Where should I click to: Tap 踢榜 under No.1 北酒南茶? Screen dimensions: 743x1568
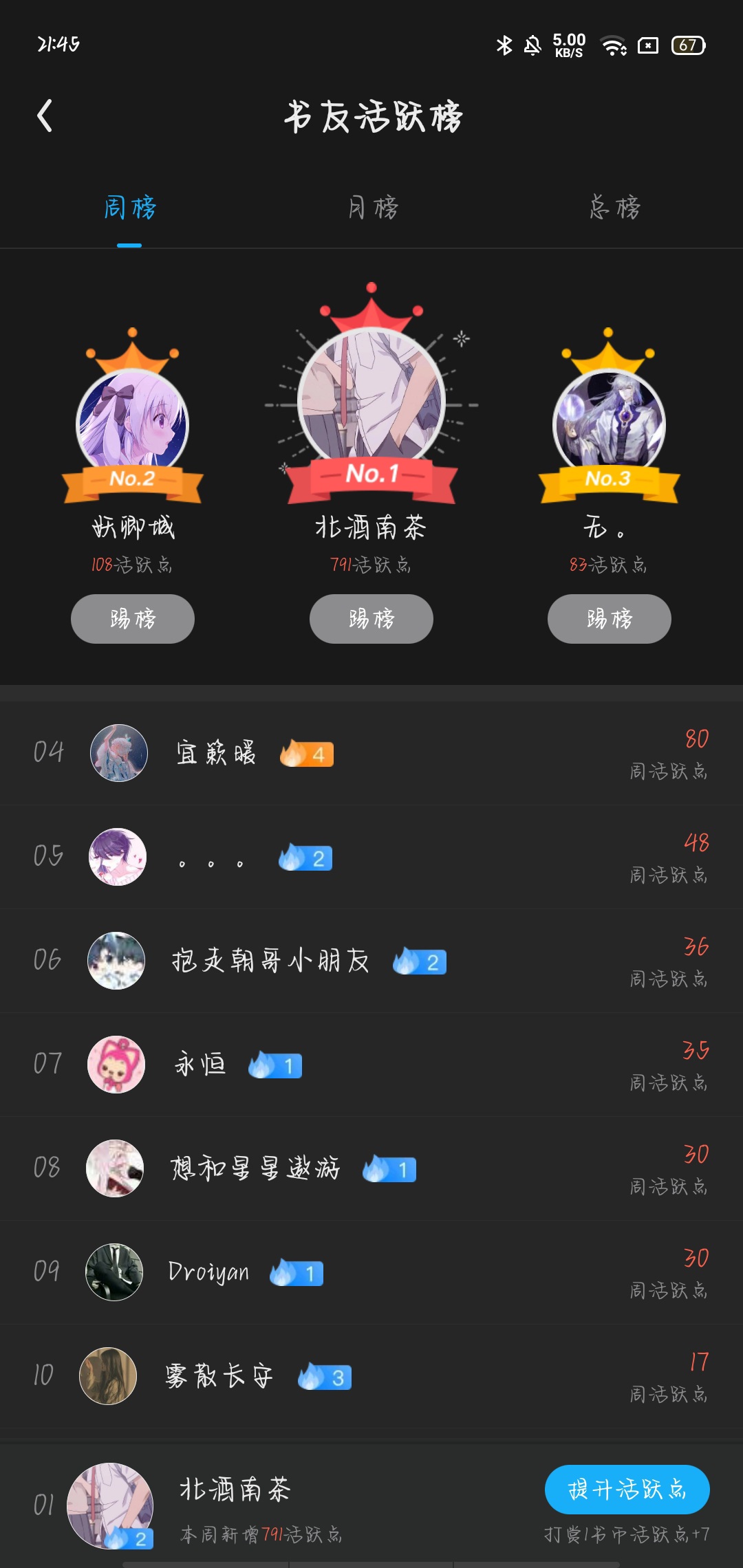point(371,619)
